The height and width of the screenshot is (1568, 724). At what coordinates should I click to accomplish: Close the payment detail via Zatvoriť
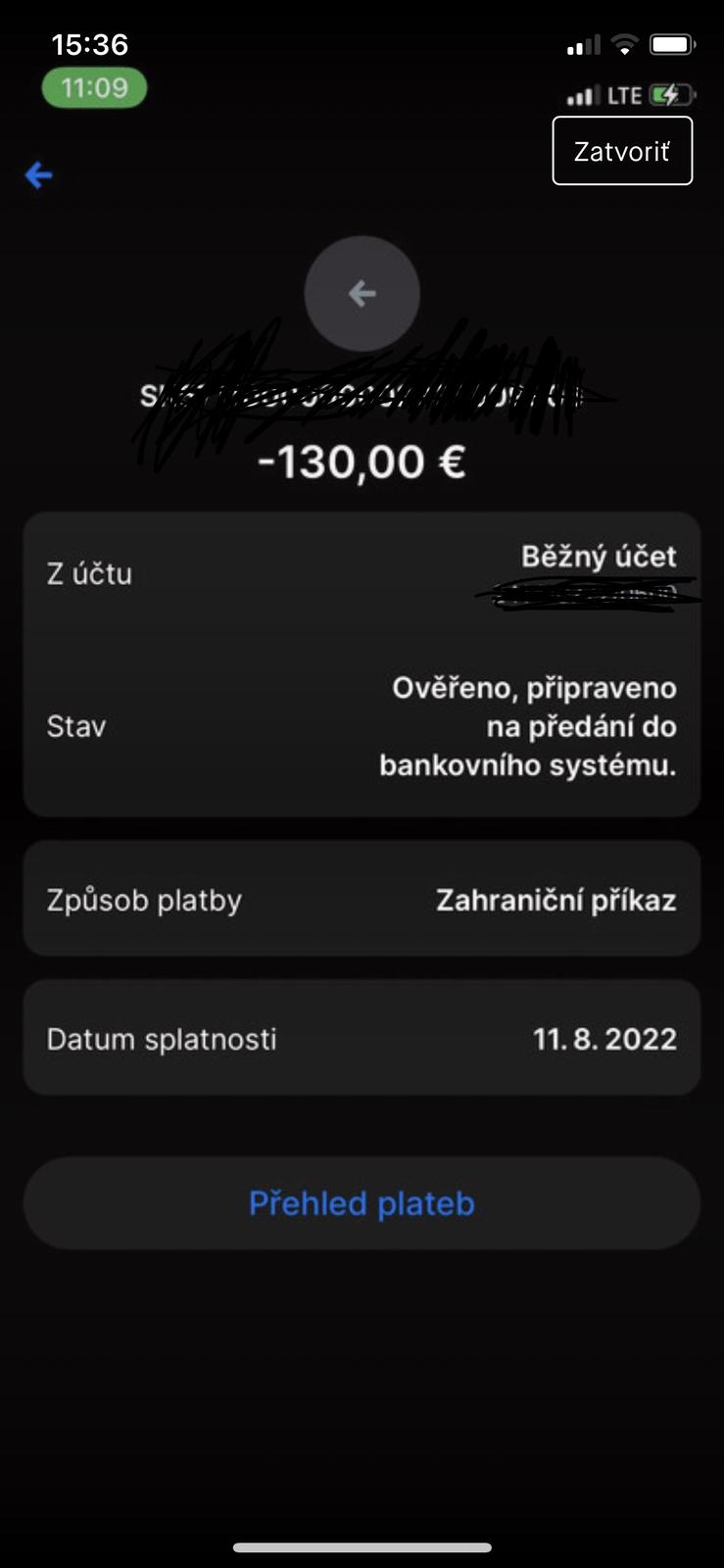622,151
